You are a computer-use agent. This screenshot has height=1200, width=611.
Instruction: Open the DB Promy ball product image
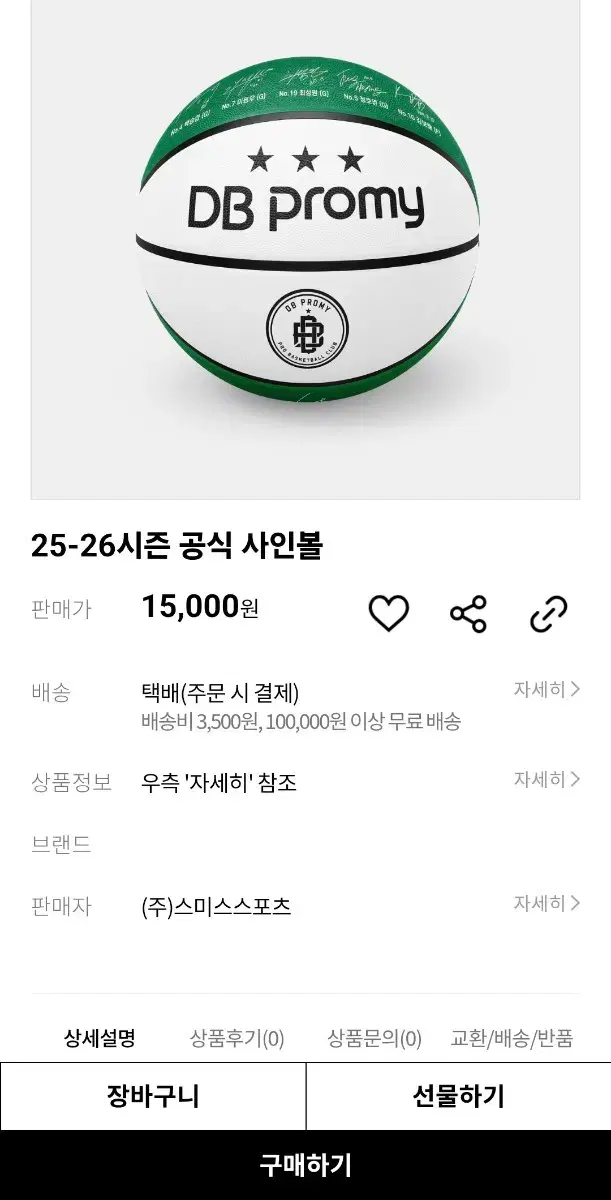point(306,249)
